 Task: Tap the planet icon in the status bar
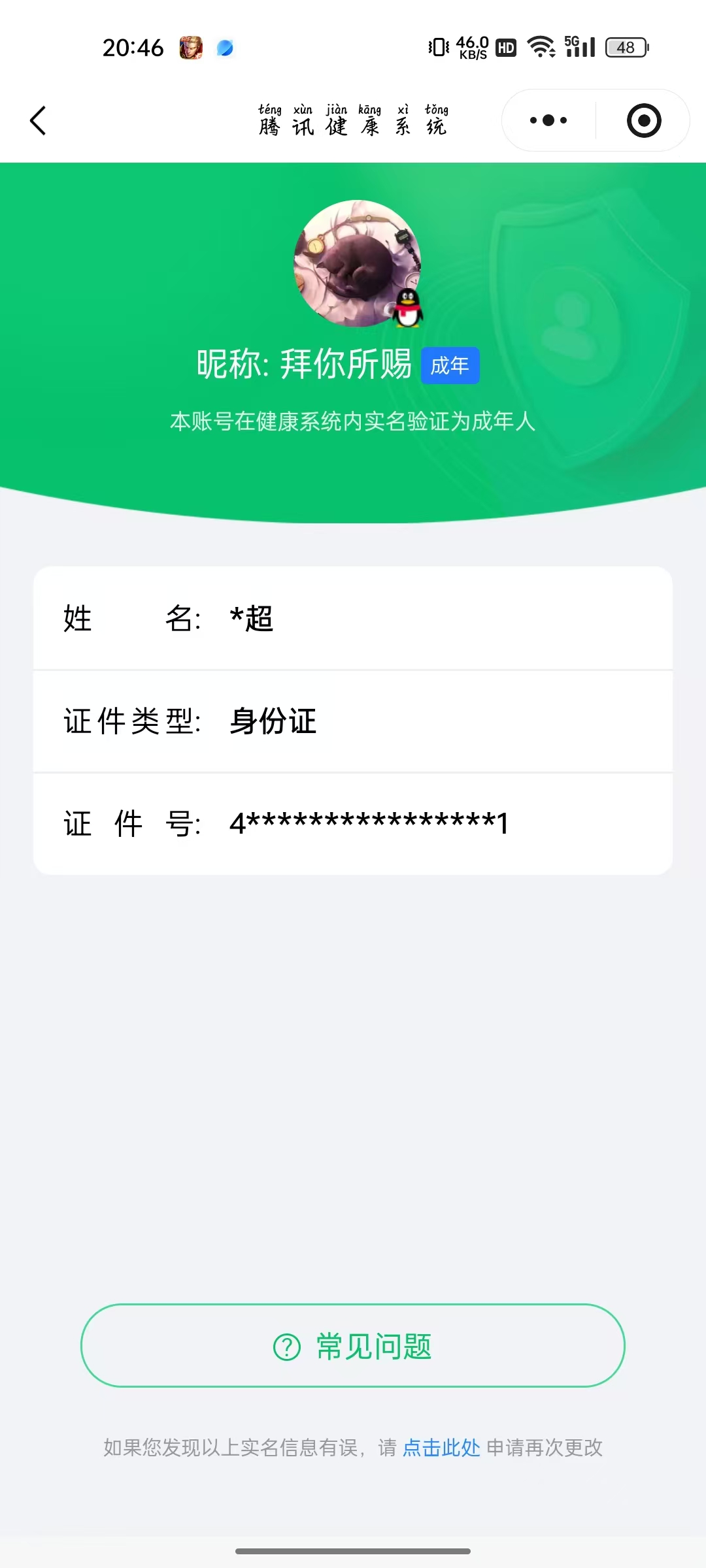tap(225, 48)
